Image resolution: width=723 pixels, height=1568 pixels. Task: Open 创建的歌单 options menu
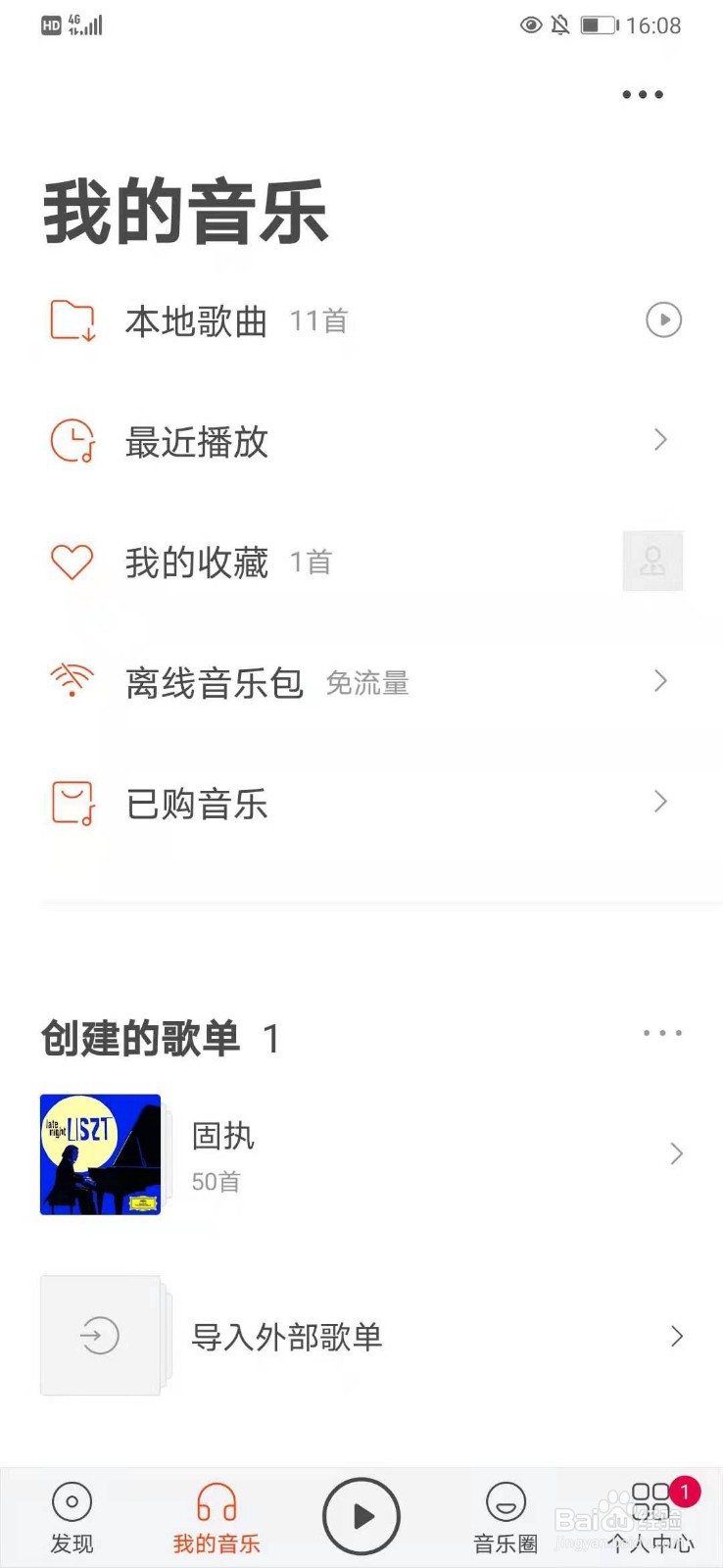[x=662, y=1032]
